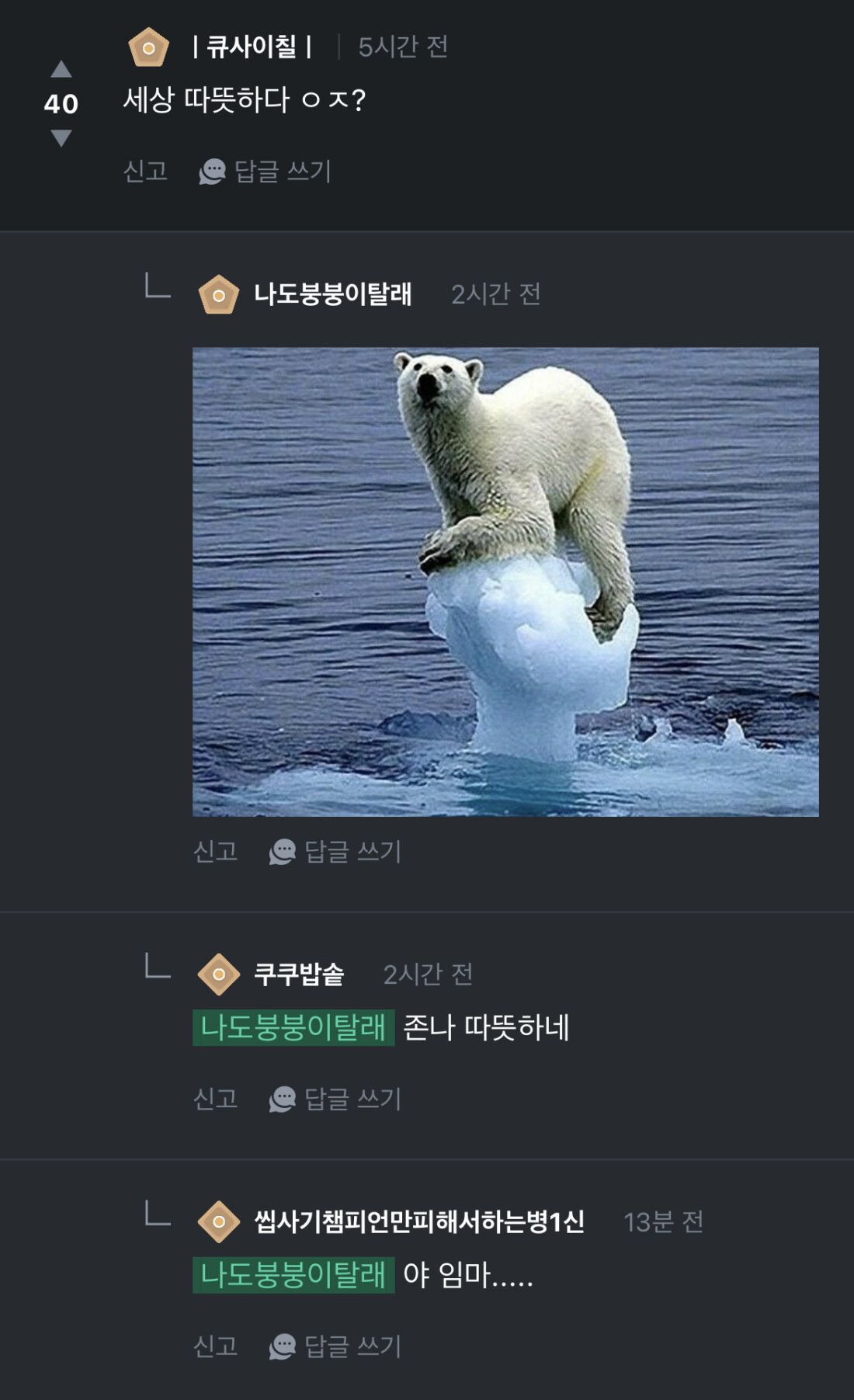Open profile of 씹사기챔피언만피해서하는병1신
The height and width of the screenshot is (1400, 854).
419,1221
